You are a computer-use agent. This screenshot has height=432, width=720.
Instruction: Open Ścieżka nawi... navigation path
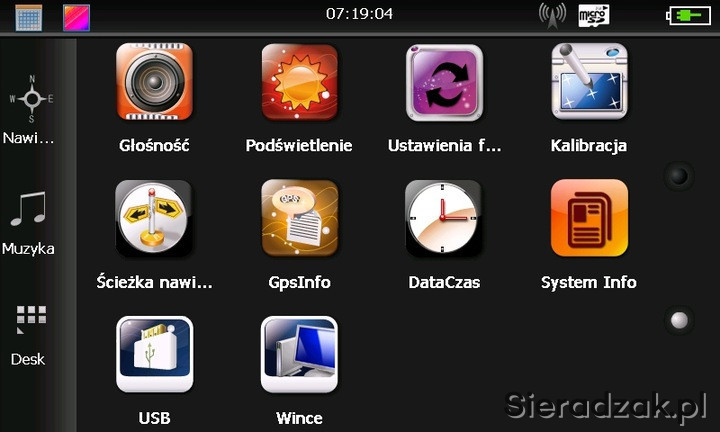click(154, 219)
